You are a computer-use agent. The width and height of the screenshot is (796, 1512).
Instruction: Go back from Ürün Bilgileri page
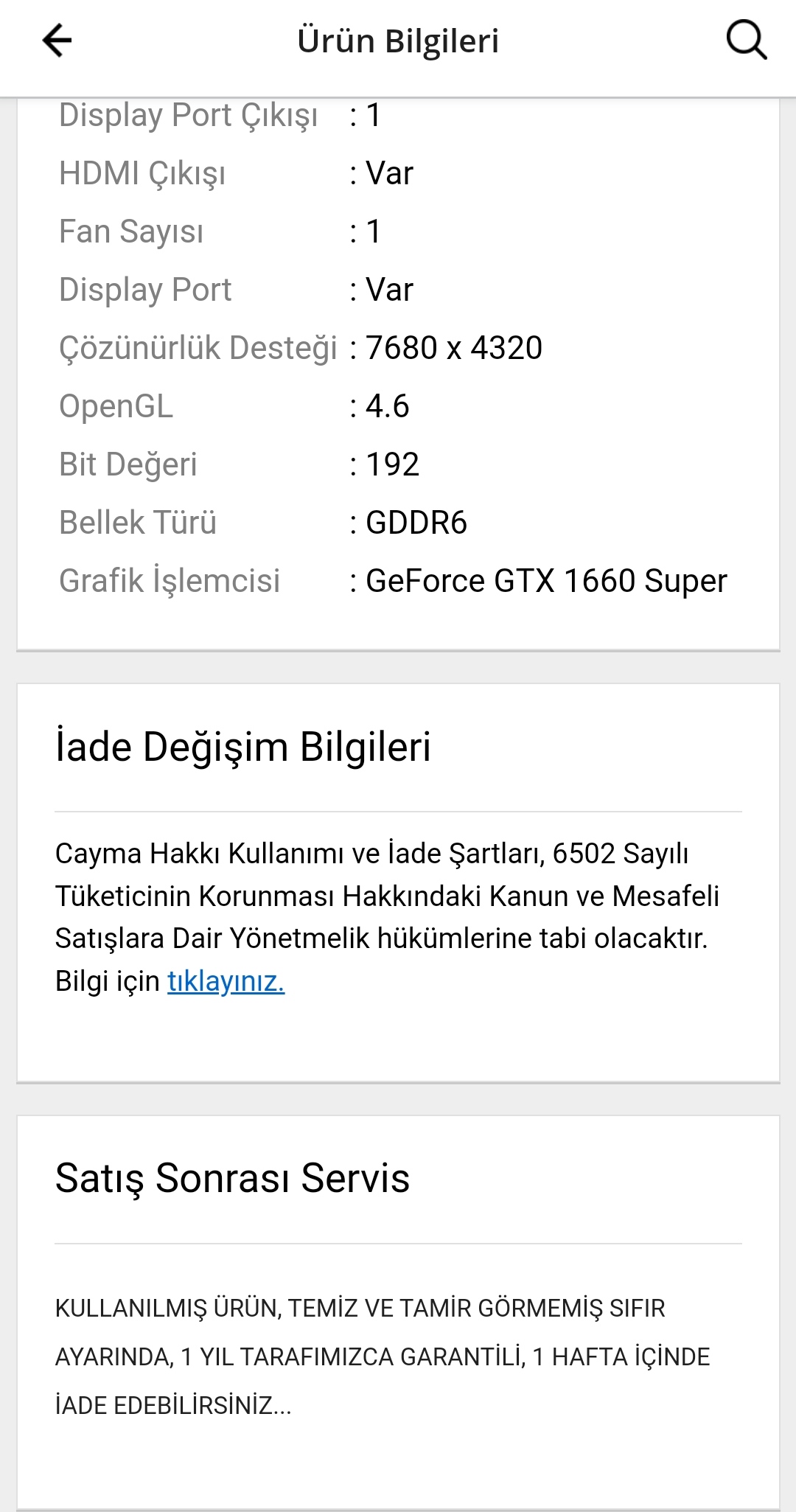click(57, 41)
